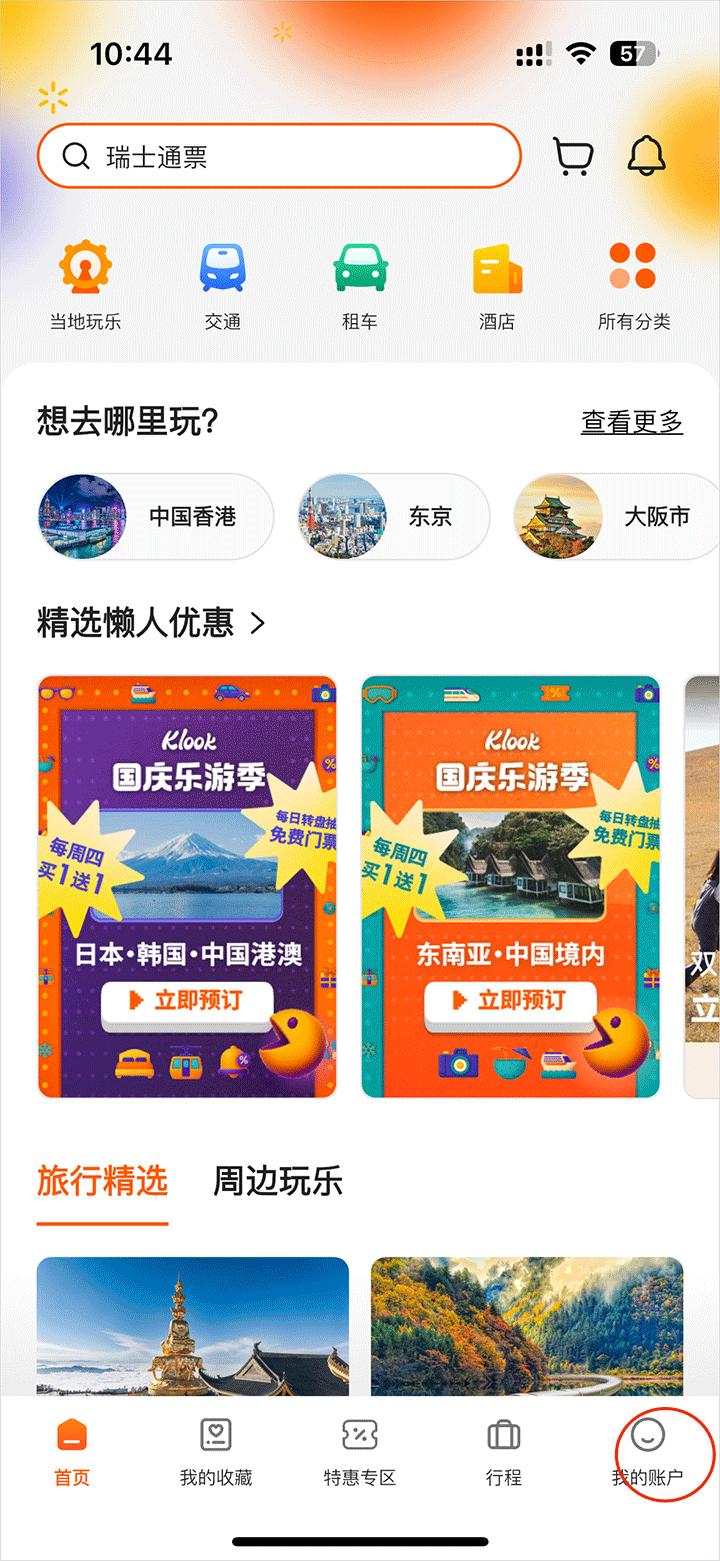This screenshot has width=720, height=1561.
Task: Select the 中国香港 destination chip
Action: click(x=155, y=516)
